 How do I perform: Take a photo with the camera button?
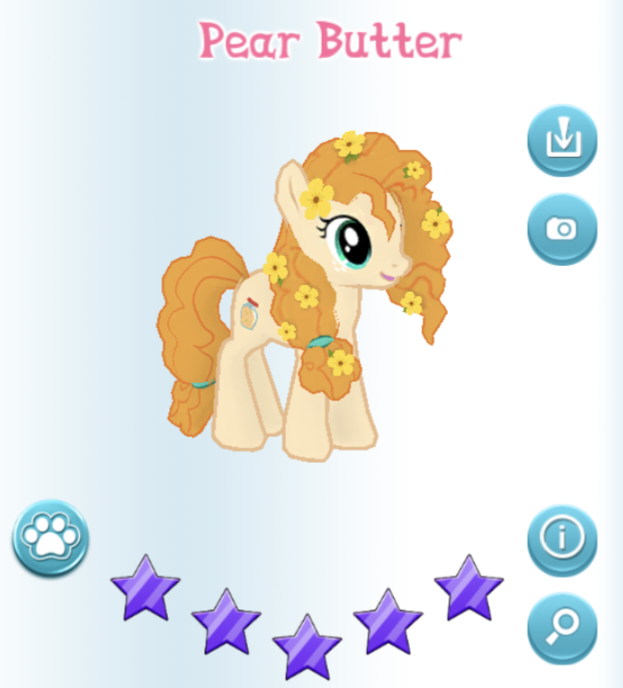562,229
